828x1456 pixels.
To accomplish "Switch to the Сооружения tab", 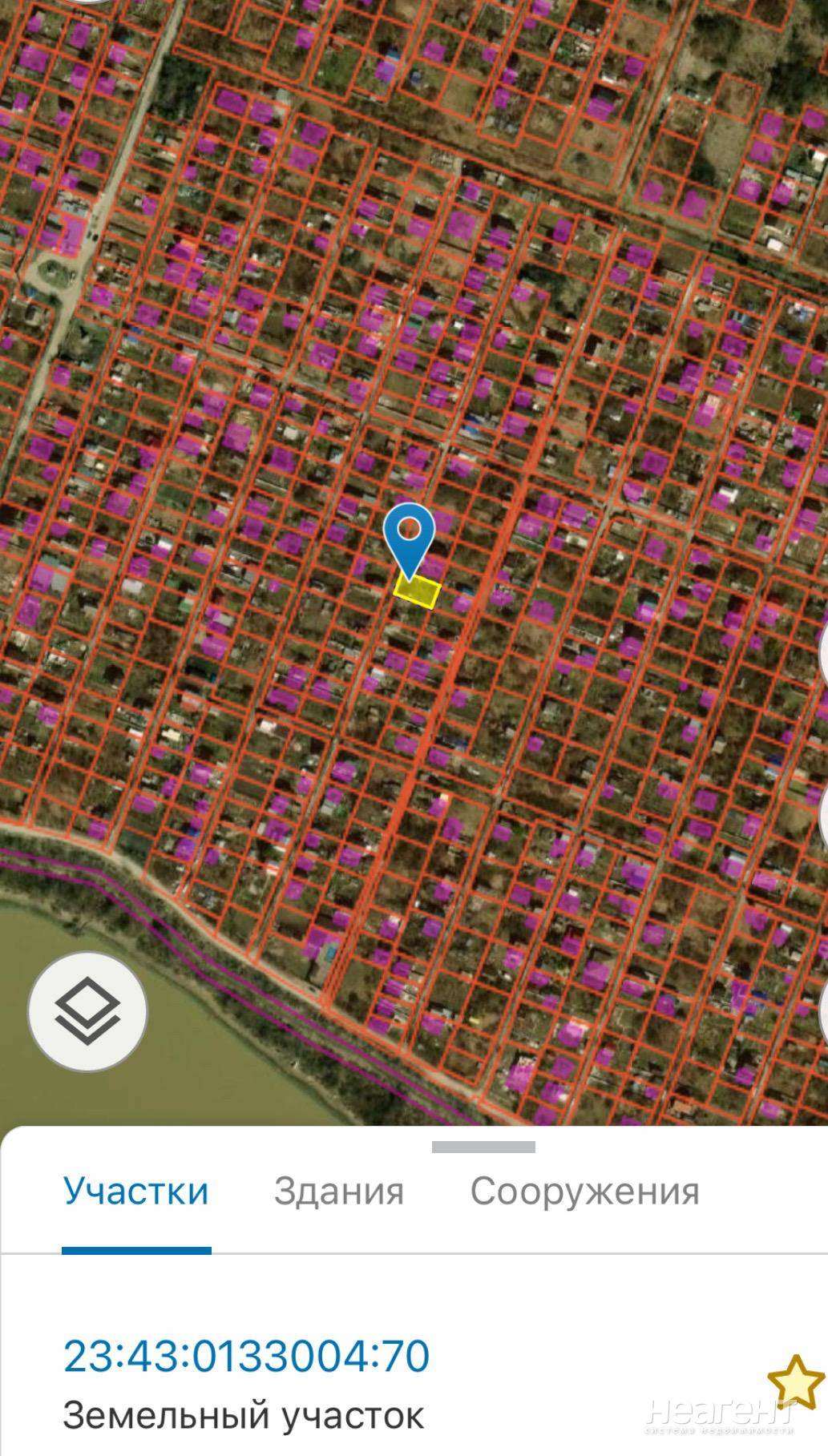I will point(584,1191).
